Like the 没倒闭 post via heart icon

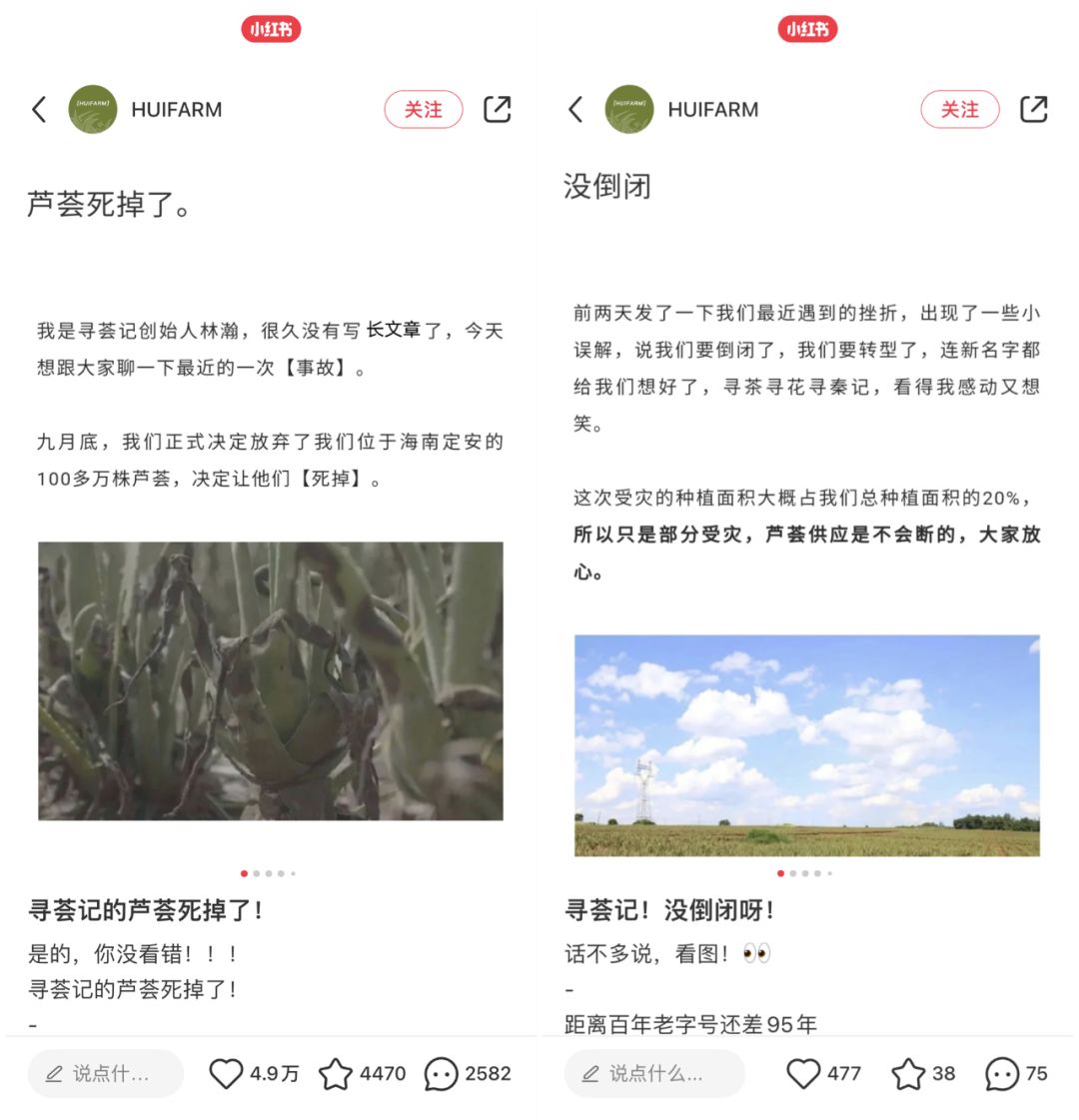804,1074
